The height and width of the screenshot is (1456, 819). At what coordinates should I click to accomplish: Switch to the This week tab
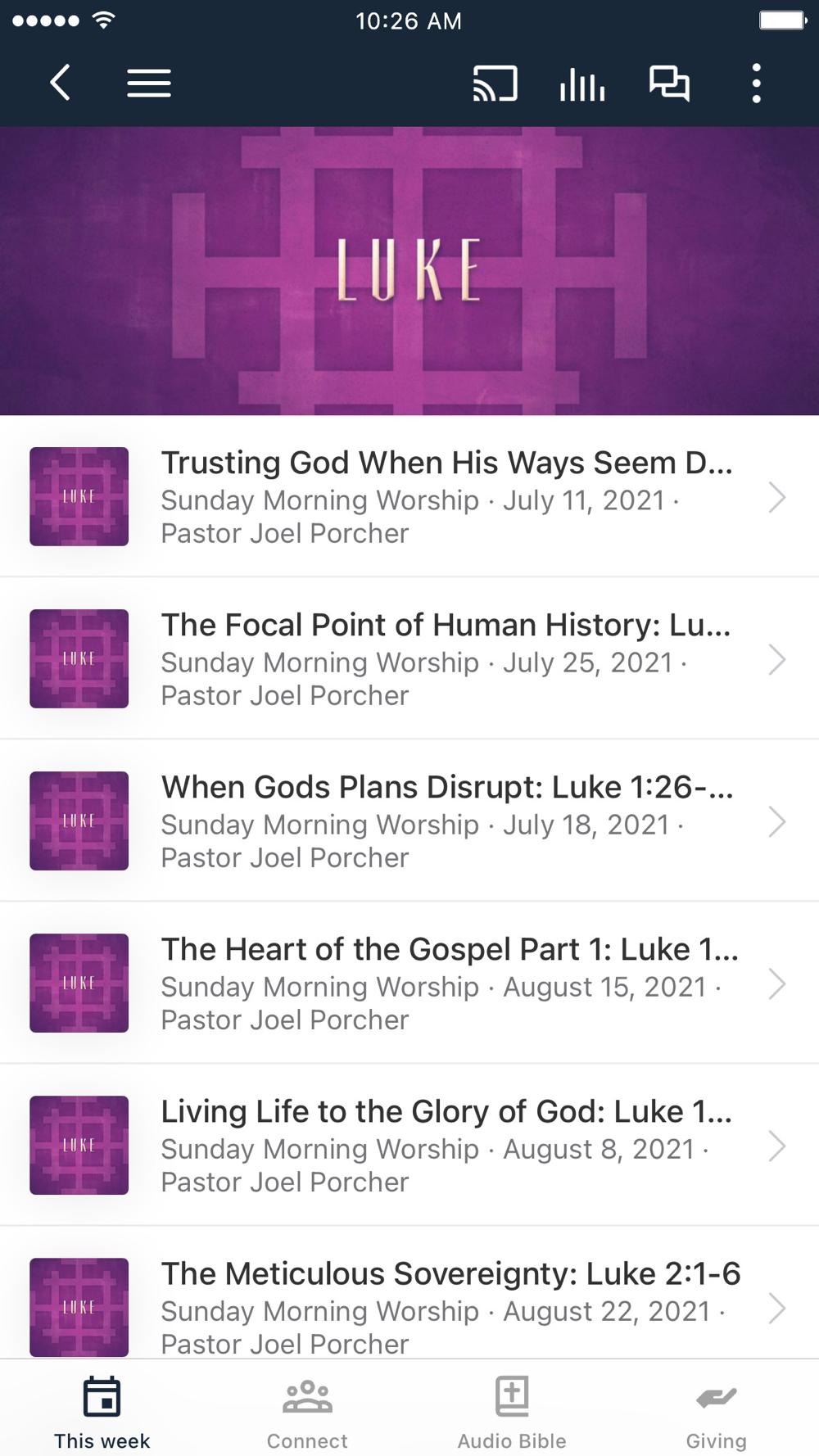(x=102, y=1412)
